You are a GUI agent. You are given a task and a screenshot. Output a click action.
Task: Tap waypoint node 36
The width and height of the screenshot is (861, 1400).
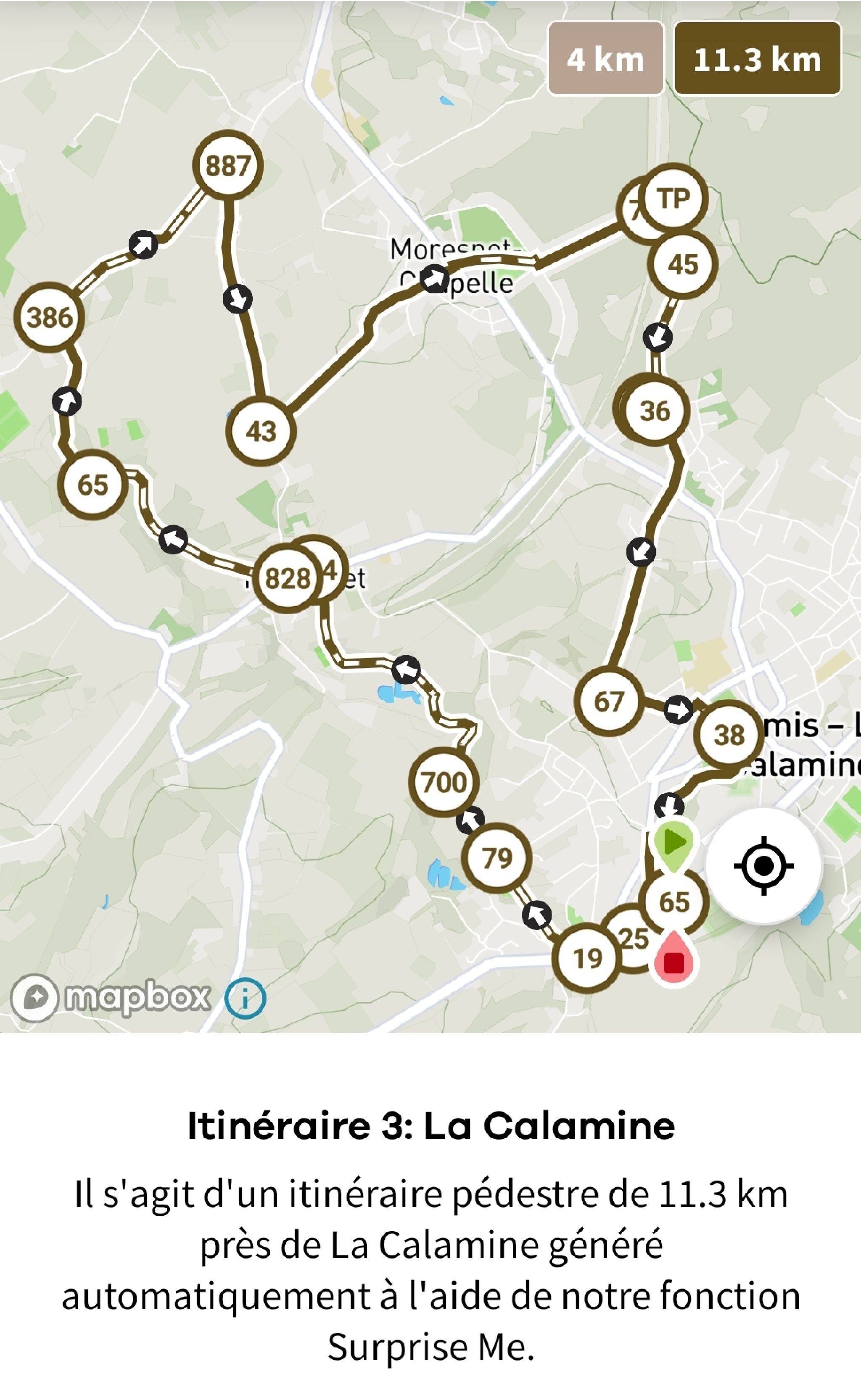click(655, 410)
